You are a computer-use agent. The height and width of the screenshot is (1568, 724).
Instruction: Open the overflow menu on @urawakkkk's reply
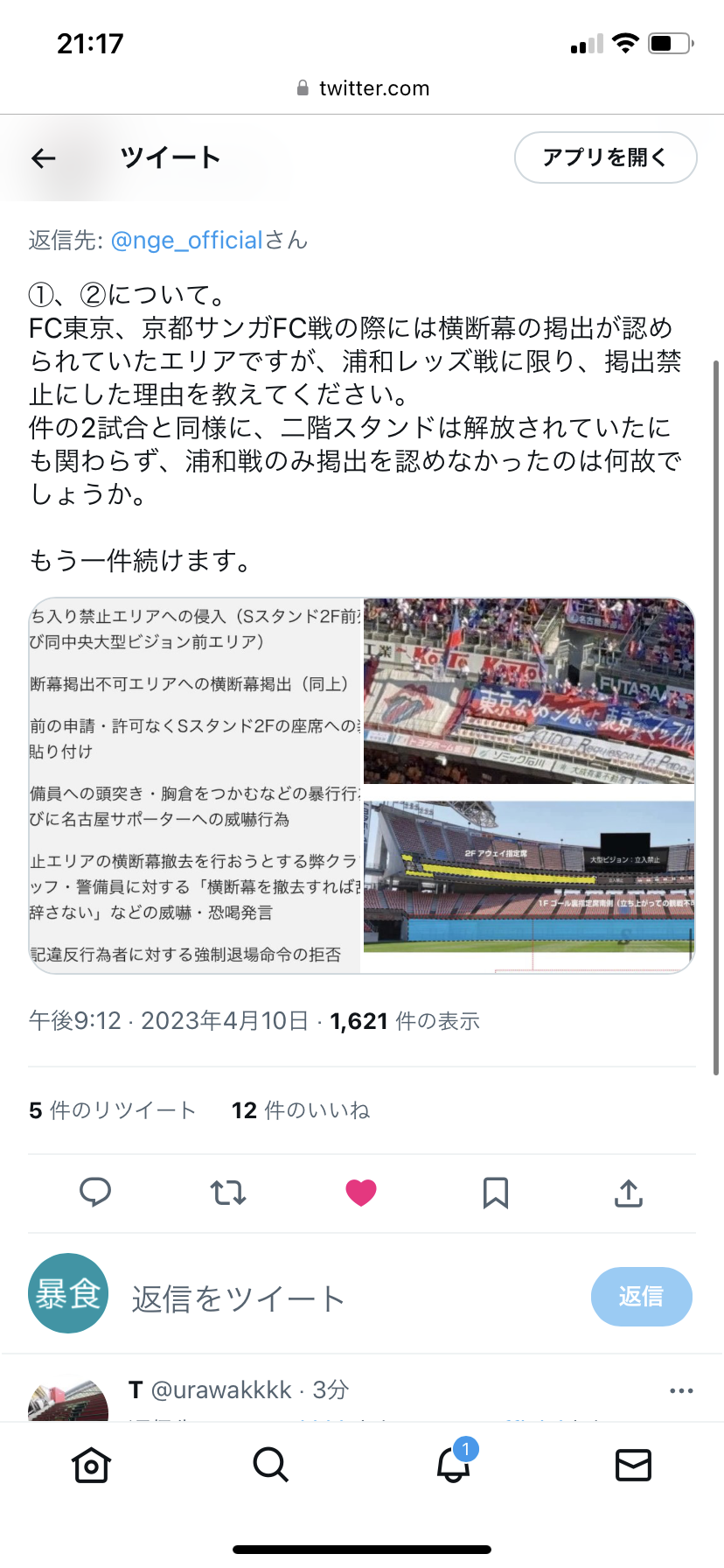[x=680, y=1390]
